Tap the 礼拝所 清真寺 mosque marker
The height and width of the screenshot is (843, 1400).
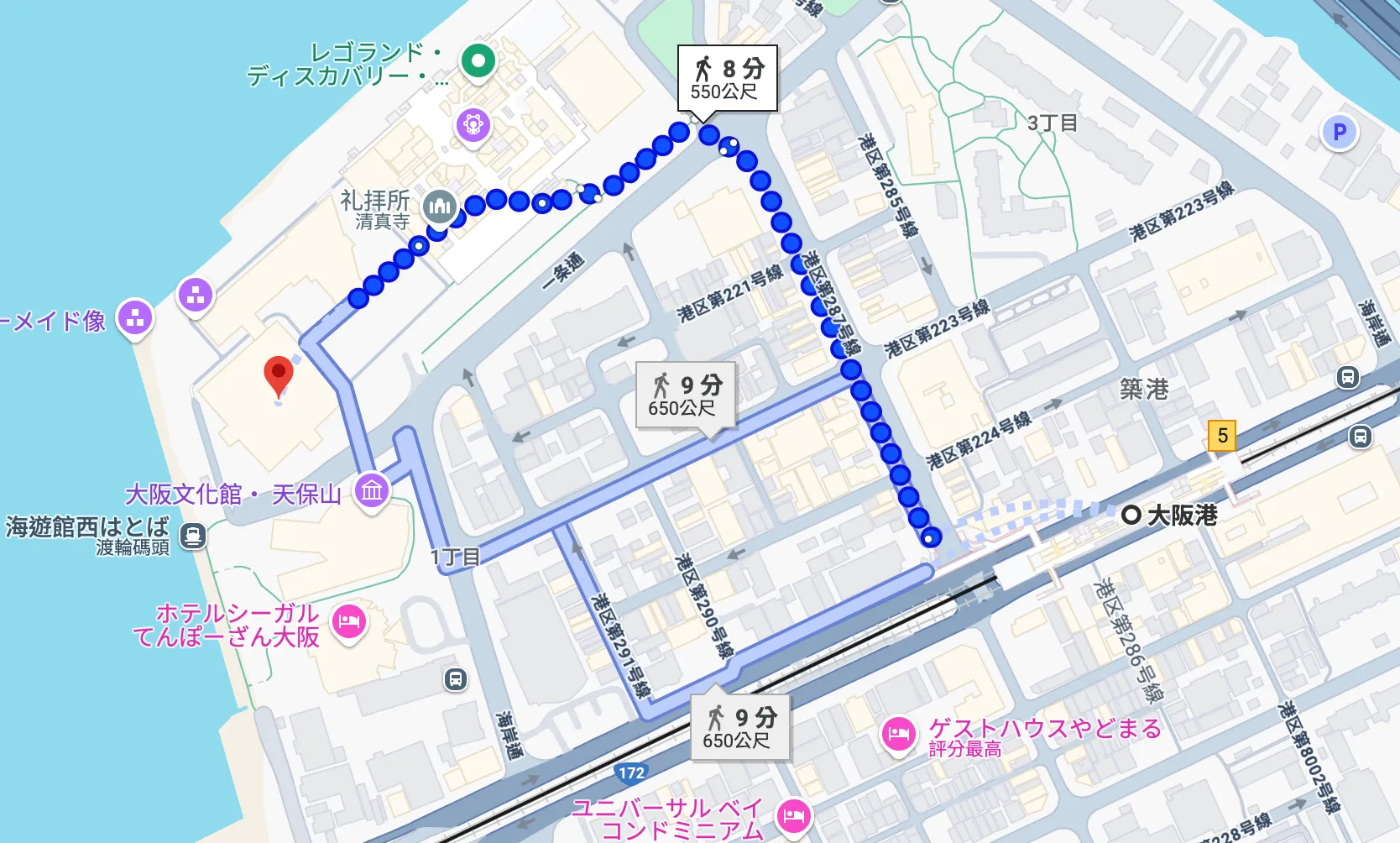[x=440, y=205]
